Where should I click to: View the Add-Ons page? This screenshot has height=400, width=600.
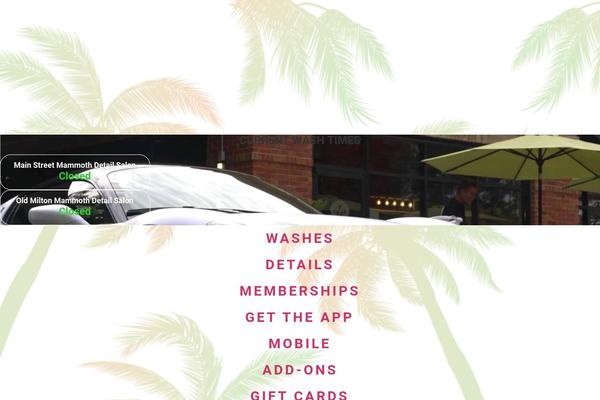(x=299, y=369)
